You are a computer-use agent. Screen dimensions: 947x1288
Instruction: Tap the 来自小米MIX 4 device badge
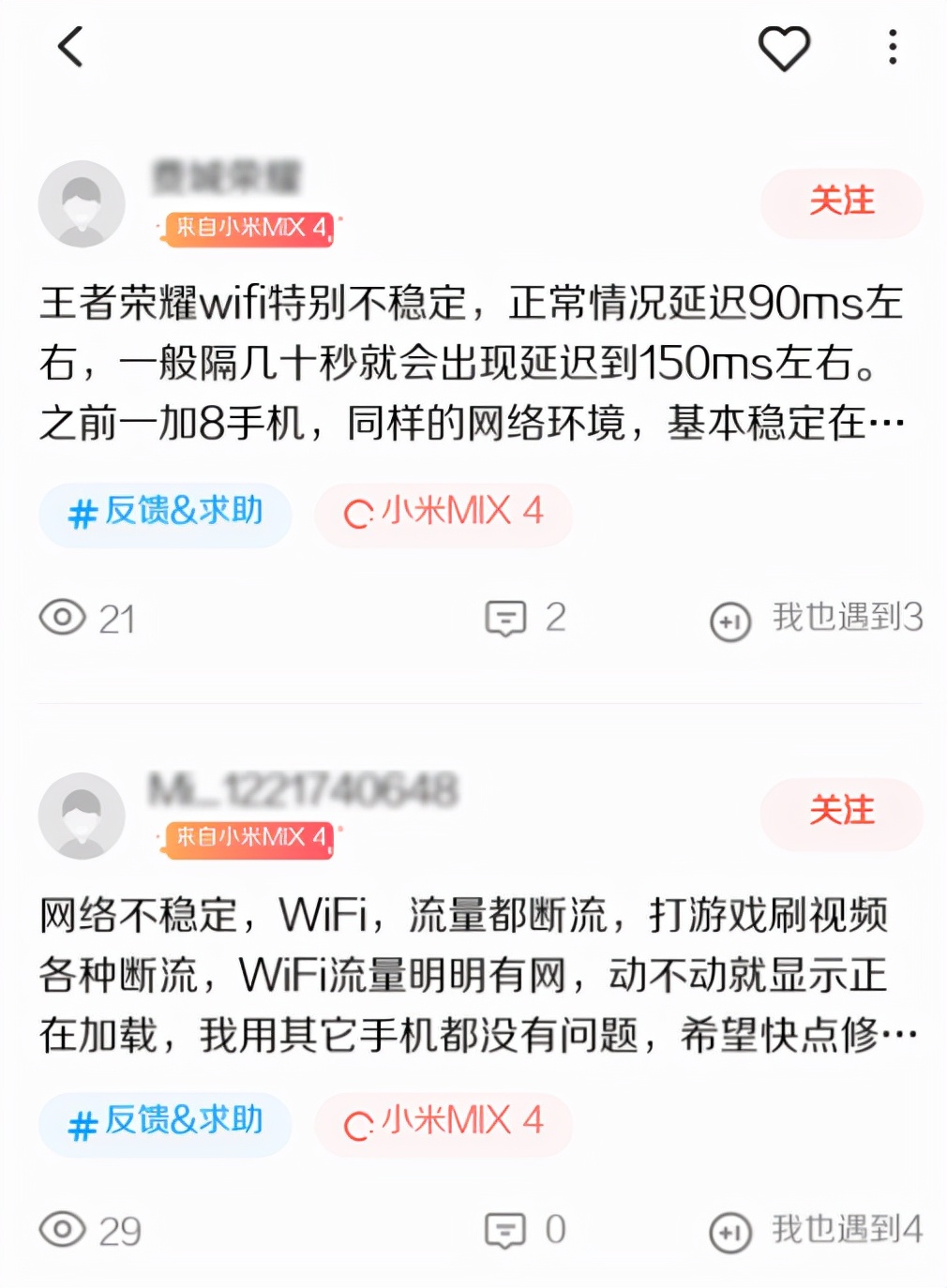(247, 228)
